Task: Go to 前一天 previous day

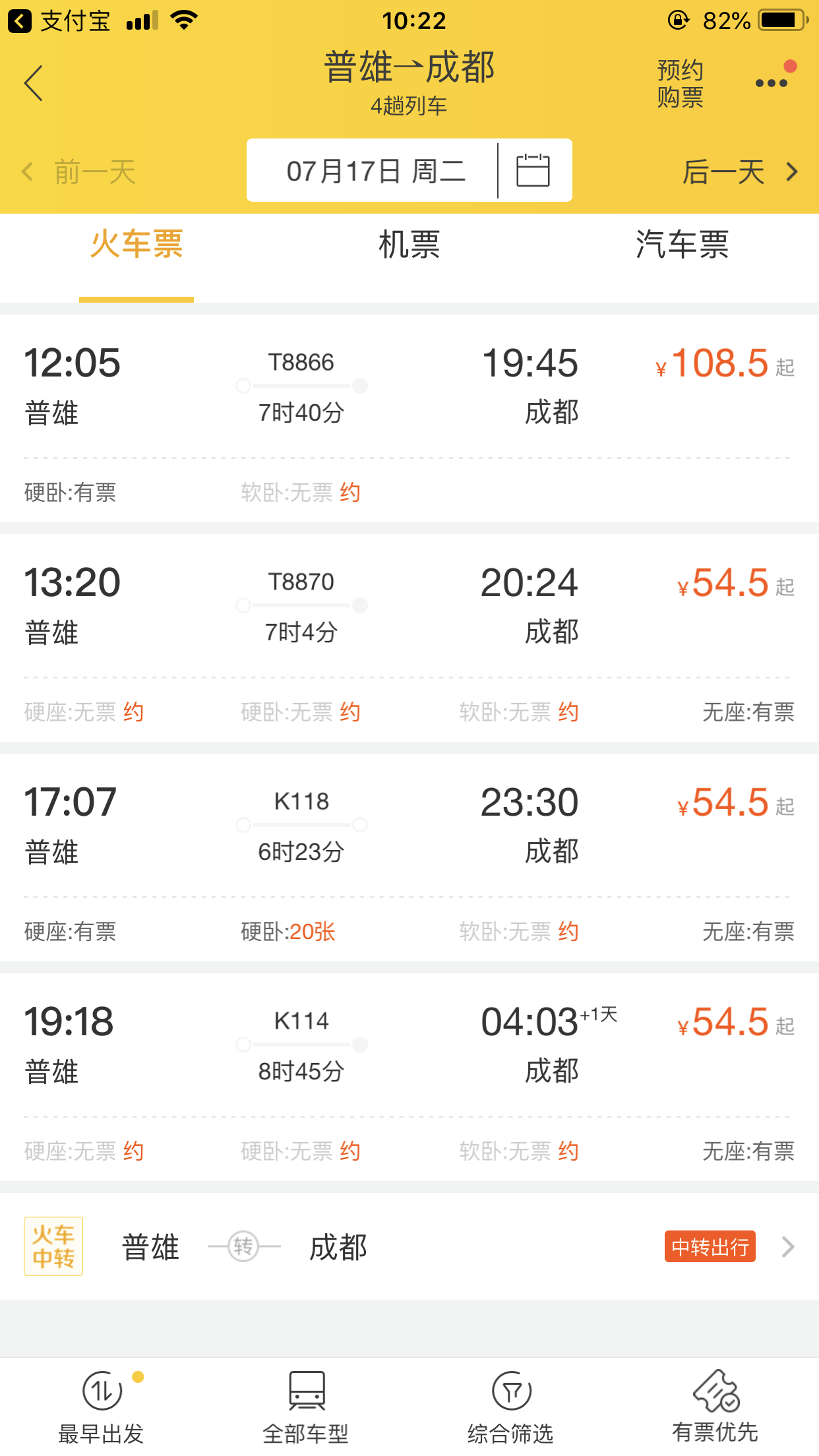Action: tap(79, 172)
